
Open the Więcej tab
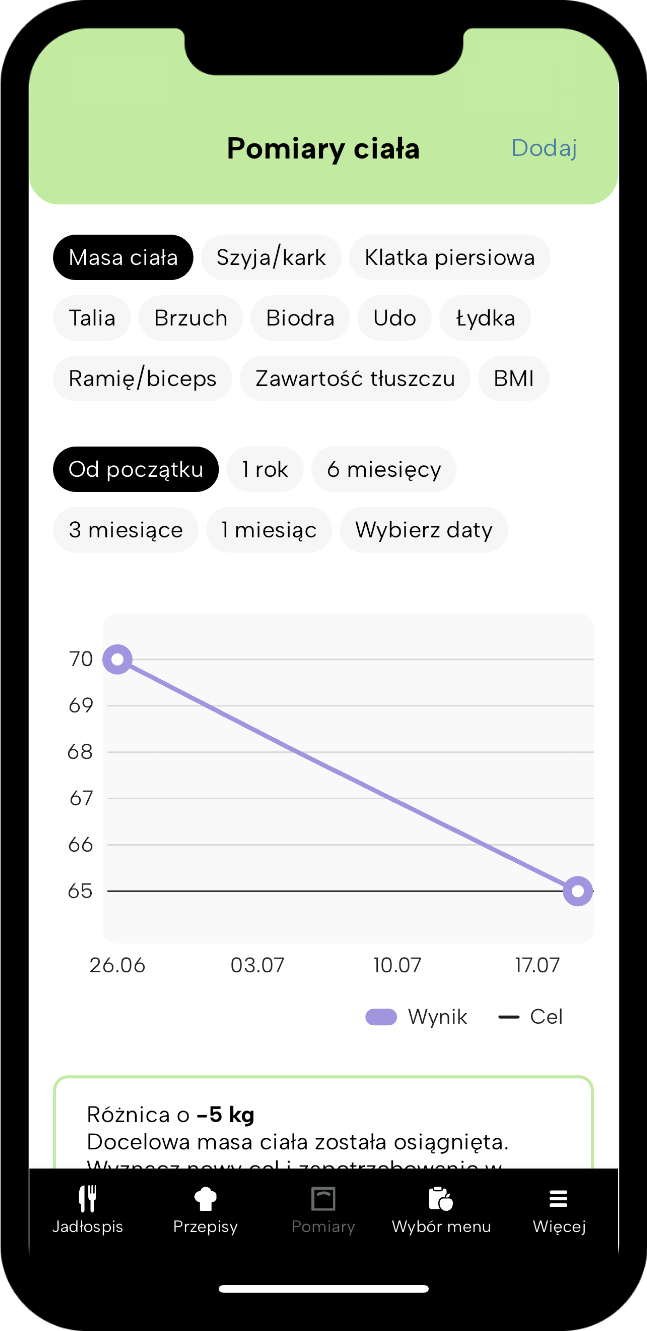[x=559, y=1209]
